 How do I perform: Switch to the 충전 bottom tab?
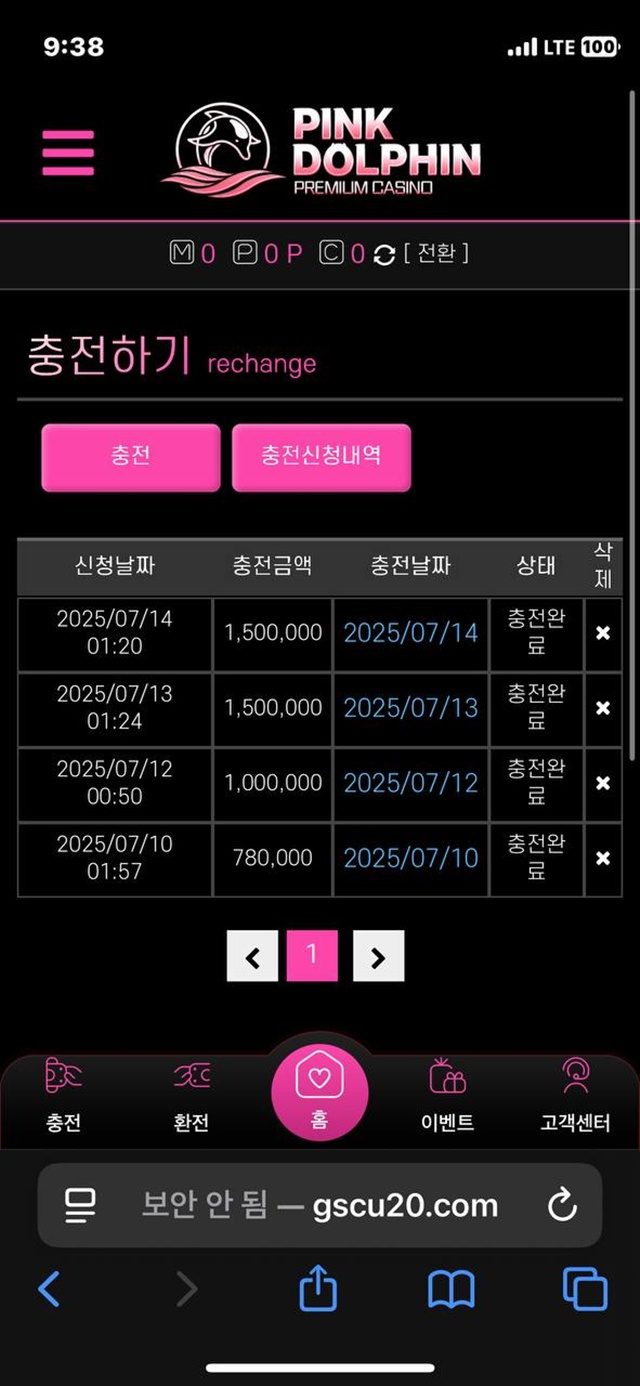pos(63,1096)
